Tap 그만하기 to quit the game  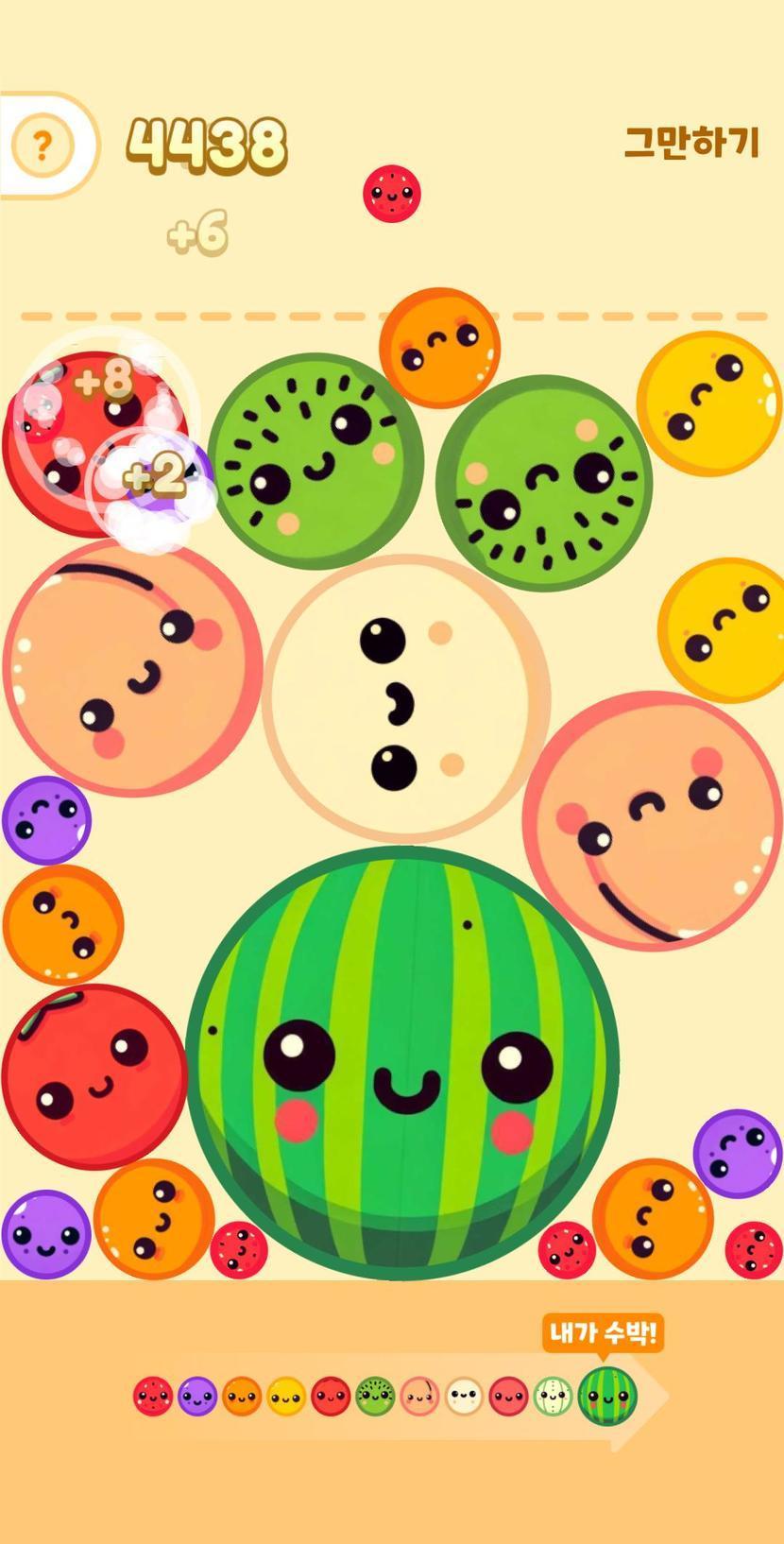[x=691, y=143]
